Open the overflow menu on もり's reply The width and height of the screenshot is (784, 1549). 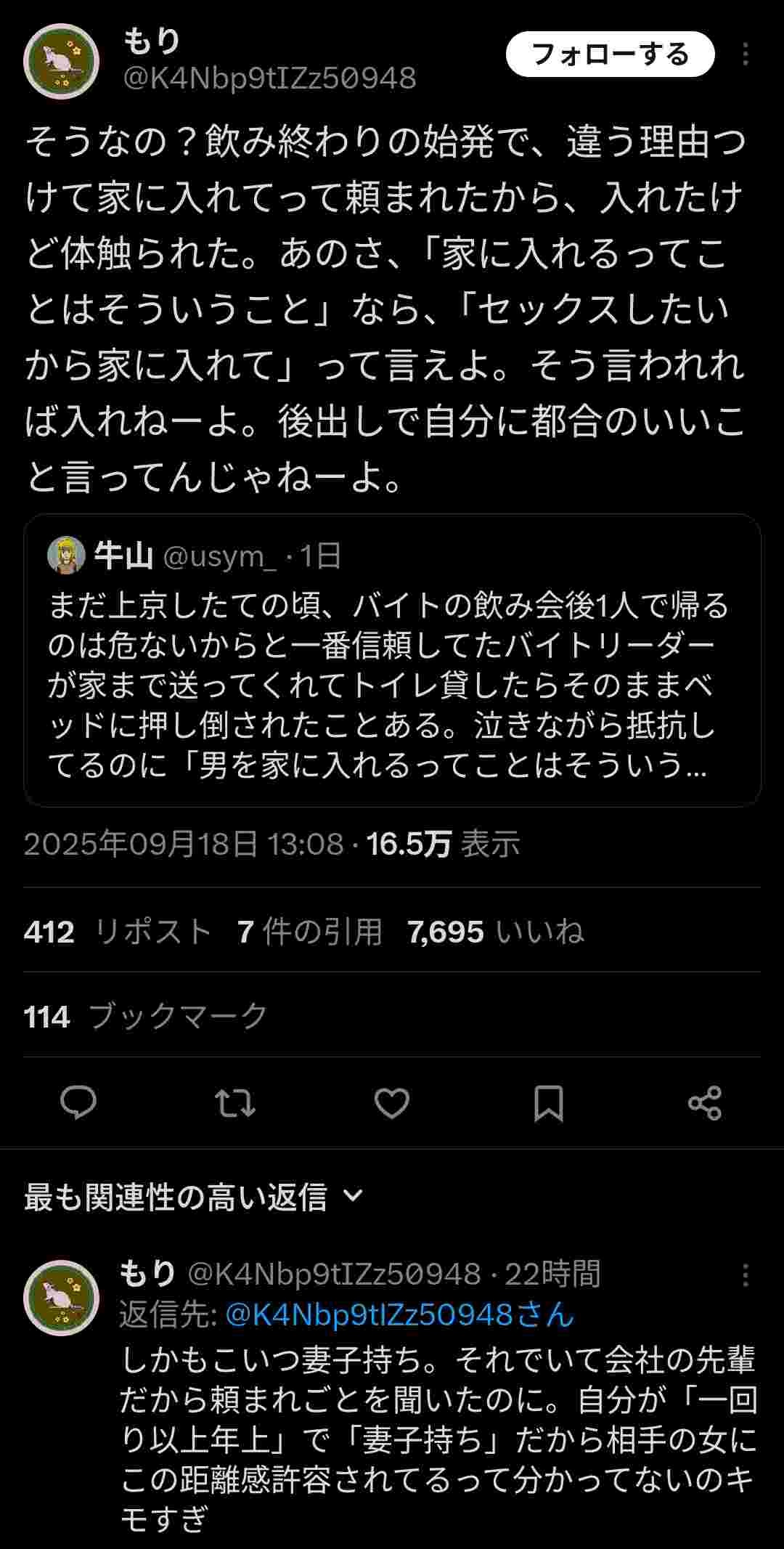746,1274
